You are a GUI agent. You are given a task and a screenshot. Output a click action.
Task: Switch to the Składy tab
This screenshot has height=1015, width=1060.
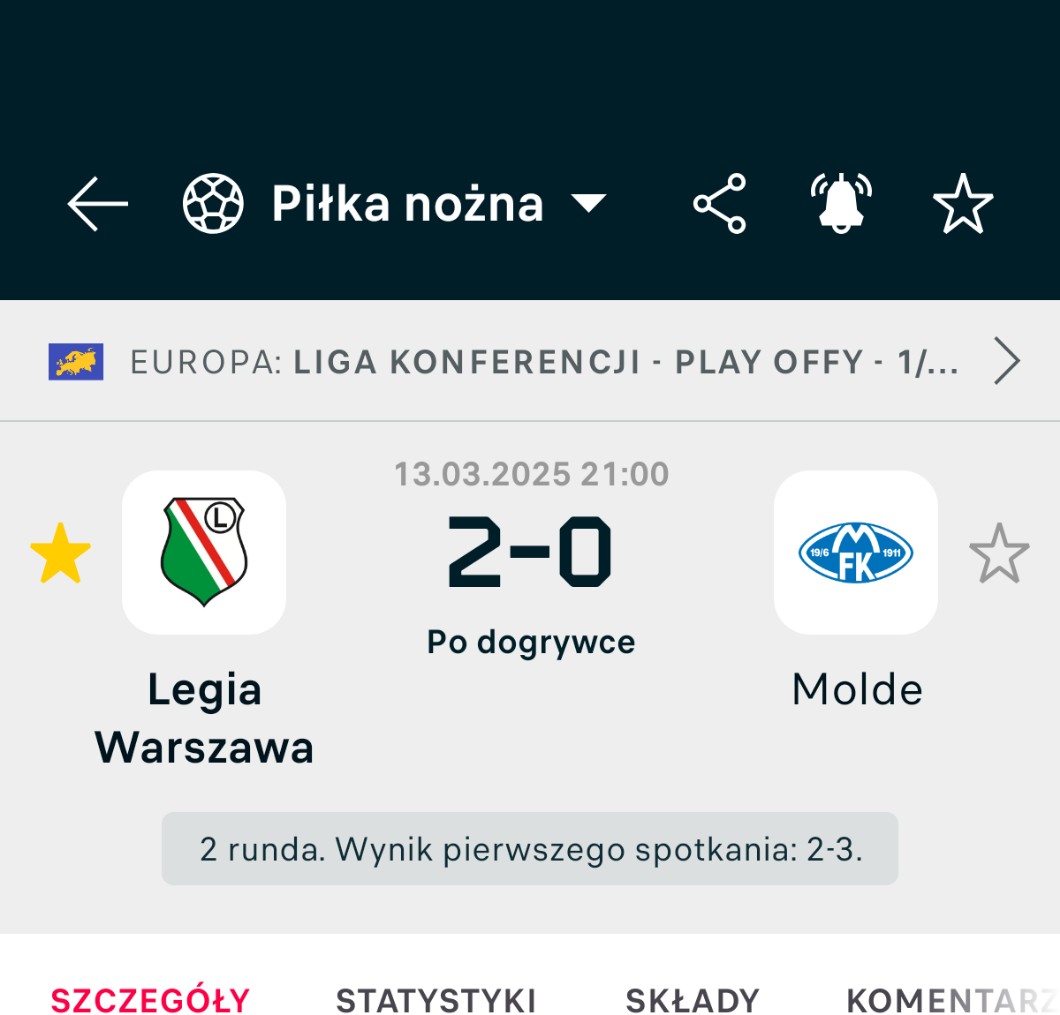point(692,1000)
